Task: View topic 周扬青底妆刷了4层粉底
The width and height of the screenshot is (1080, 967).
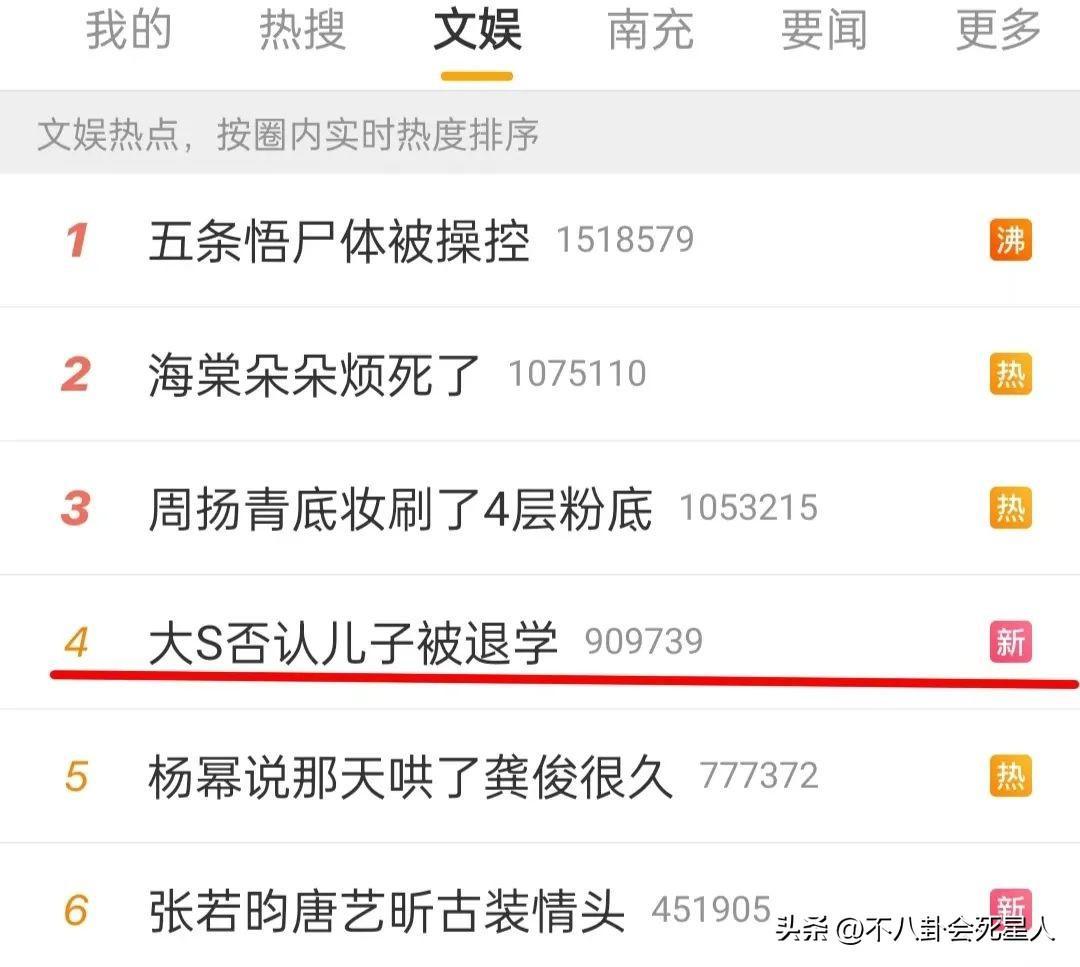Action: click(x=400, y=509)
